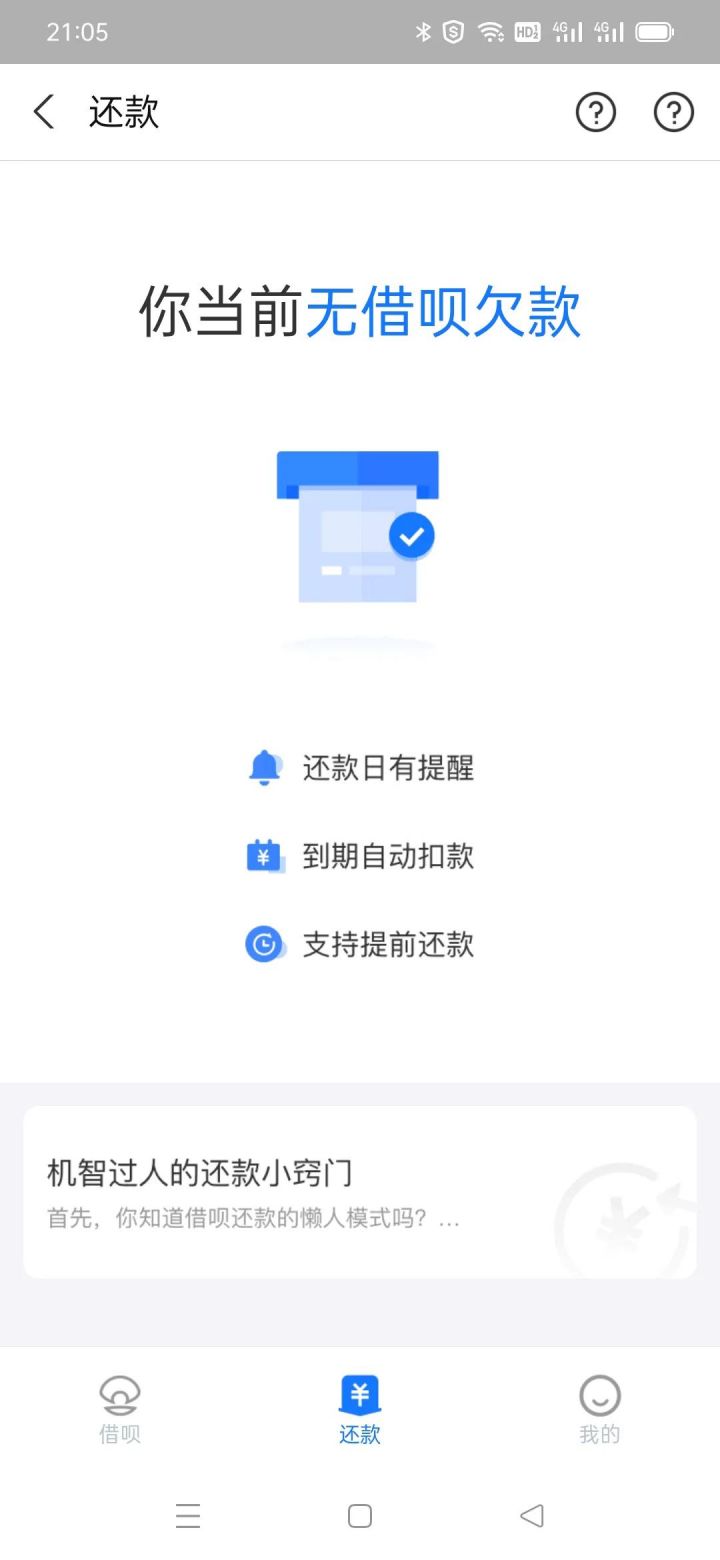Open recent apps from the system navigation bar

click(188, 1516)
